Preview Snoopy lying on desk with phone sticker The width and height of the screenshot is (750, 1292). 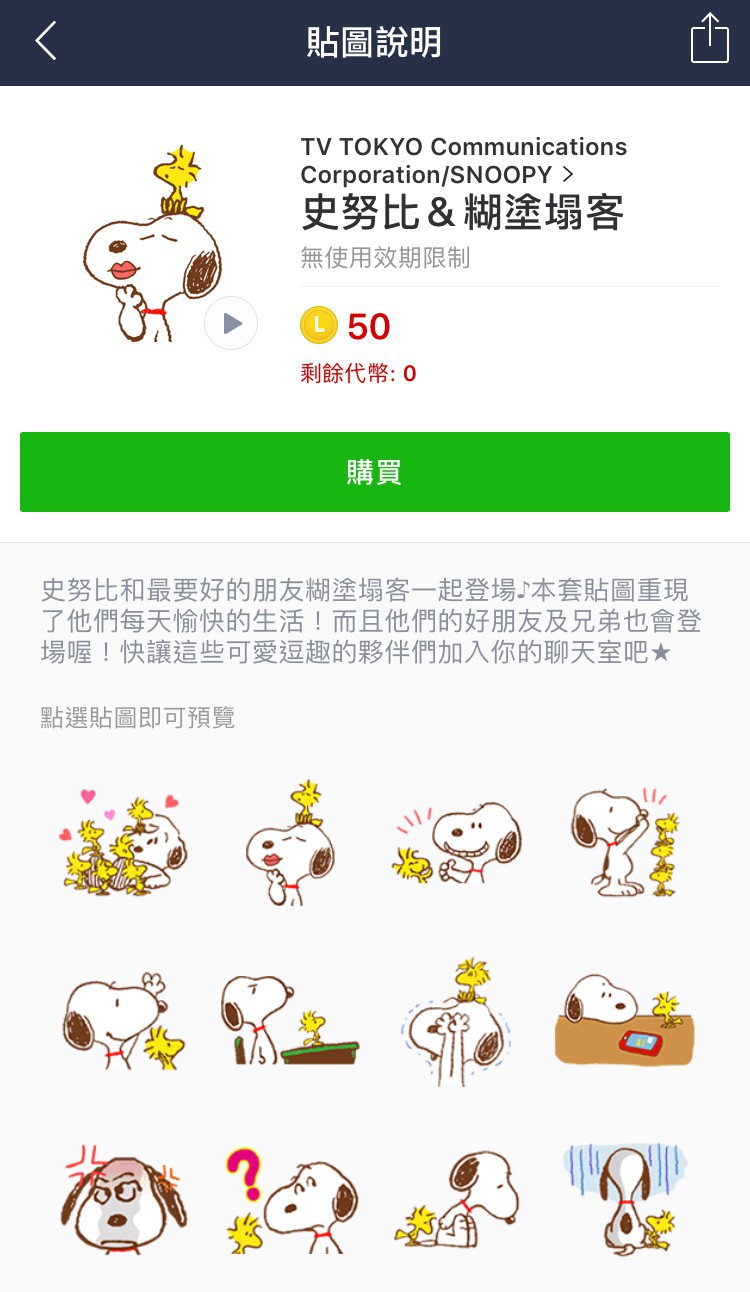[625, 1020]
